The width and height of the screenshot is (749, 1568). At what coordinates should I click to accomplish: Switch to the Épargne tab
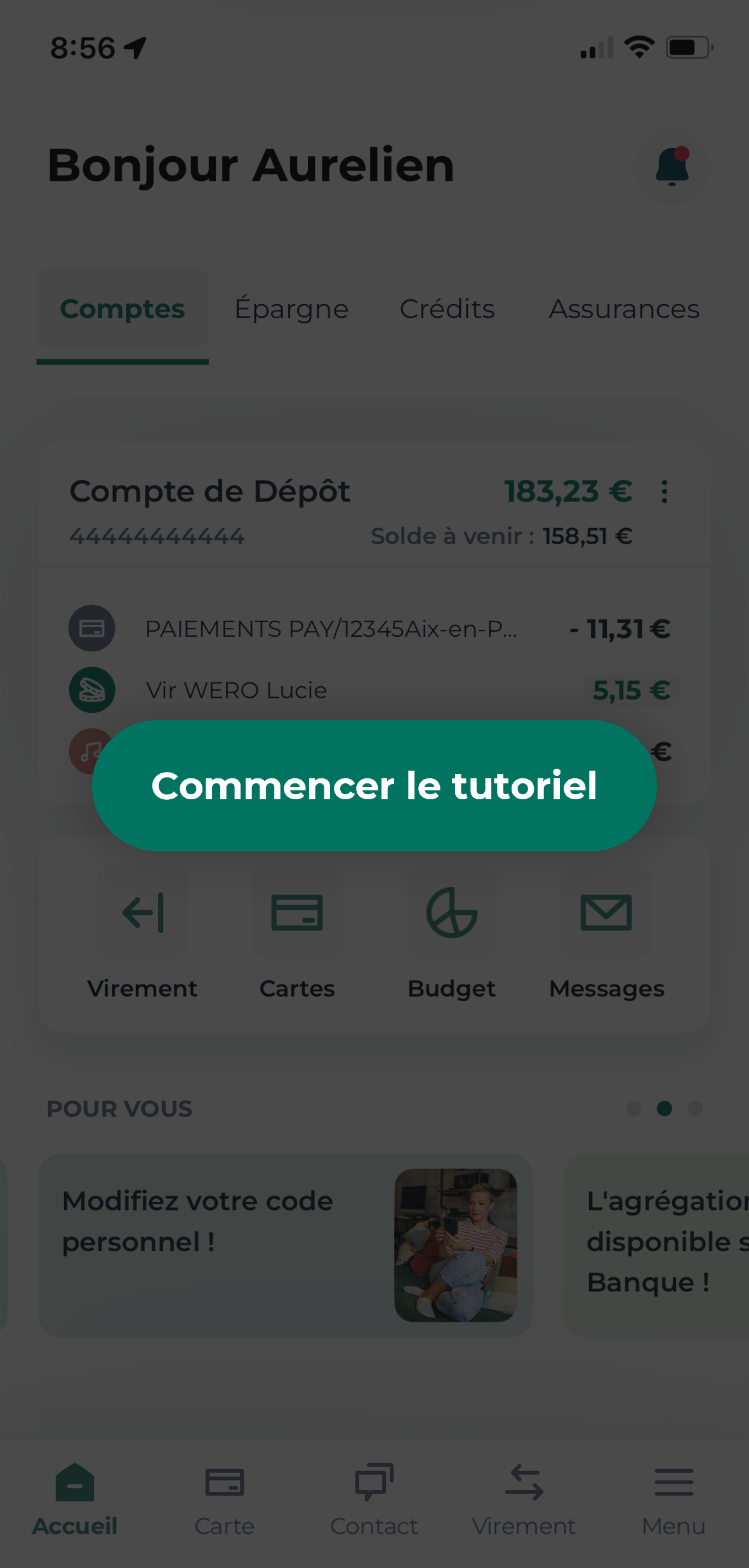tap(291, 309)
